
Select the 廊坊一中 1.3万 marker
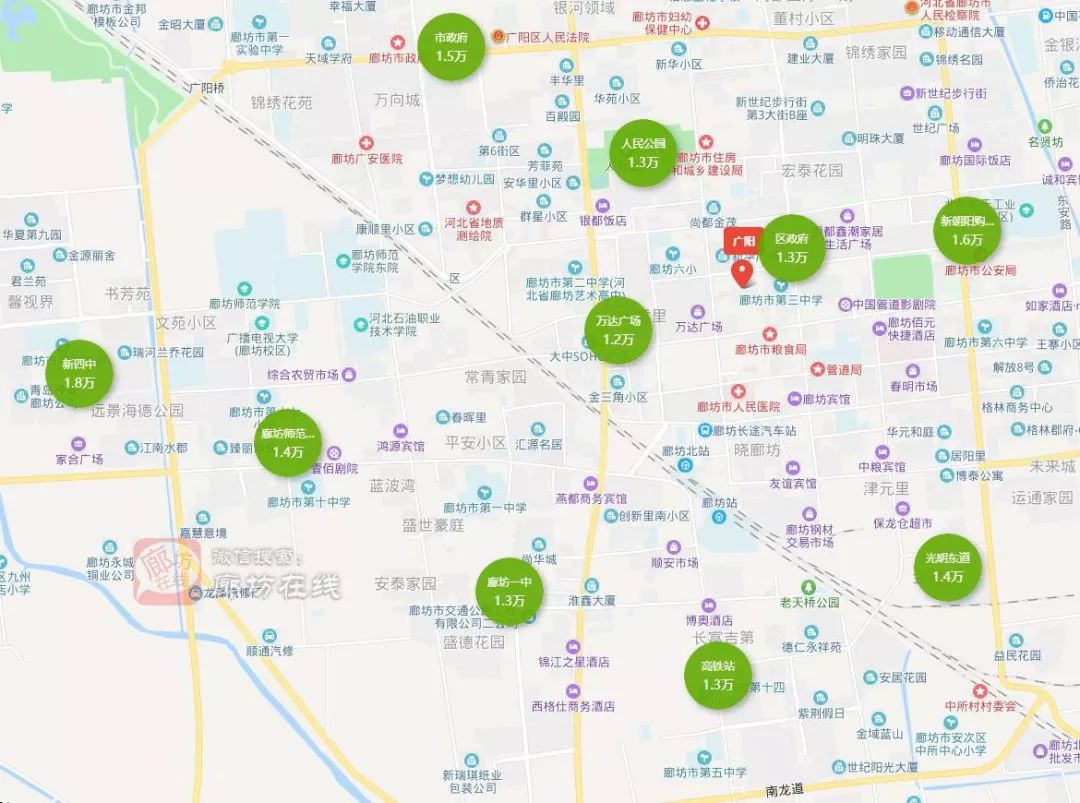pos(509,591)
